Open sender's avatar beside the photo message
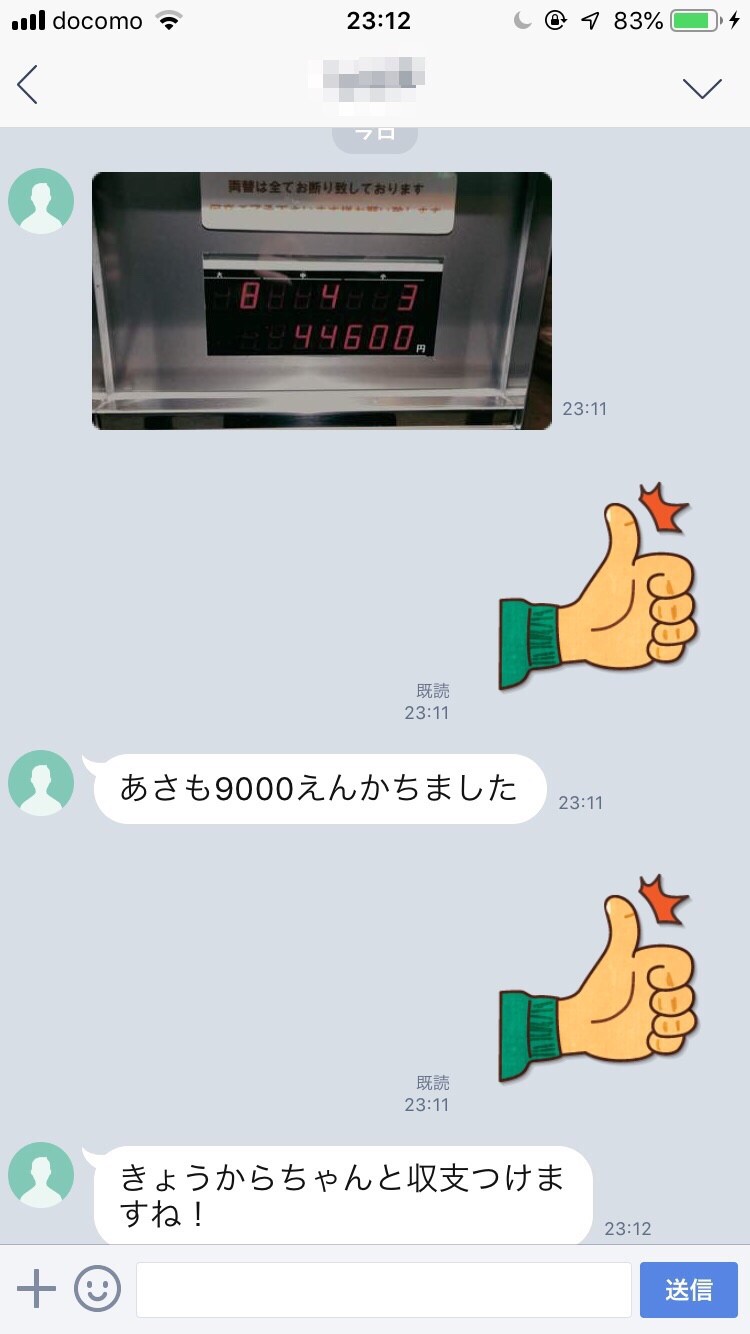 [41, 201]
